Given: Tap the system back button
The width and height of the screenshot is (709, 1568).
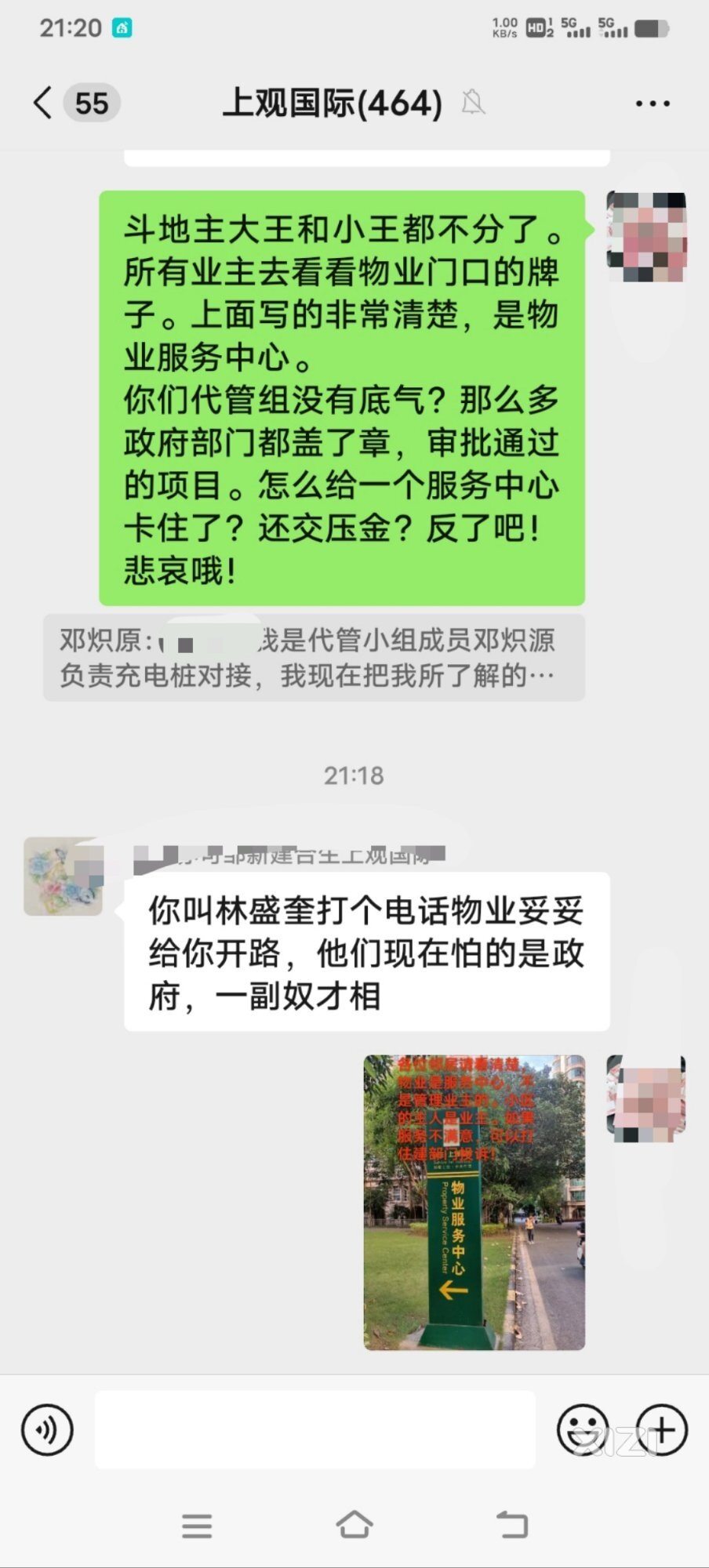Looking at the screenshot, I should pos(512,1525).
